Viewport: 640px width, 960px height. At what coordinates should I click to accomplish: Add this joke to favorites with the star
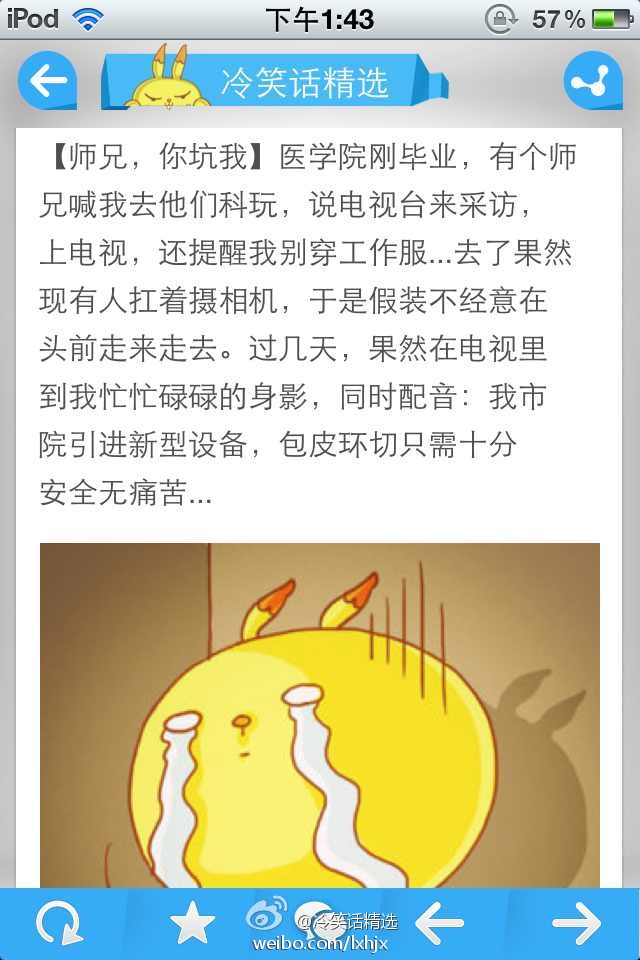[x=192, y=924]
